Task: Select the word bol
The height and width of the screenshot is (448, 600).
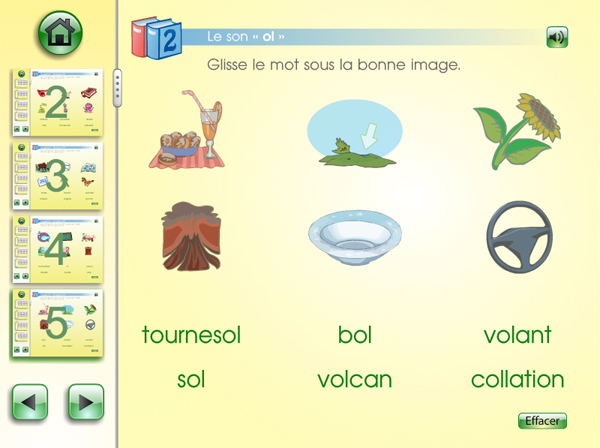Action: tap(355, 335)
